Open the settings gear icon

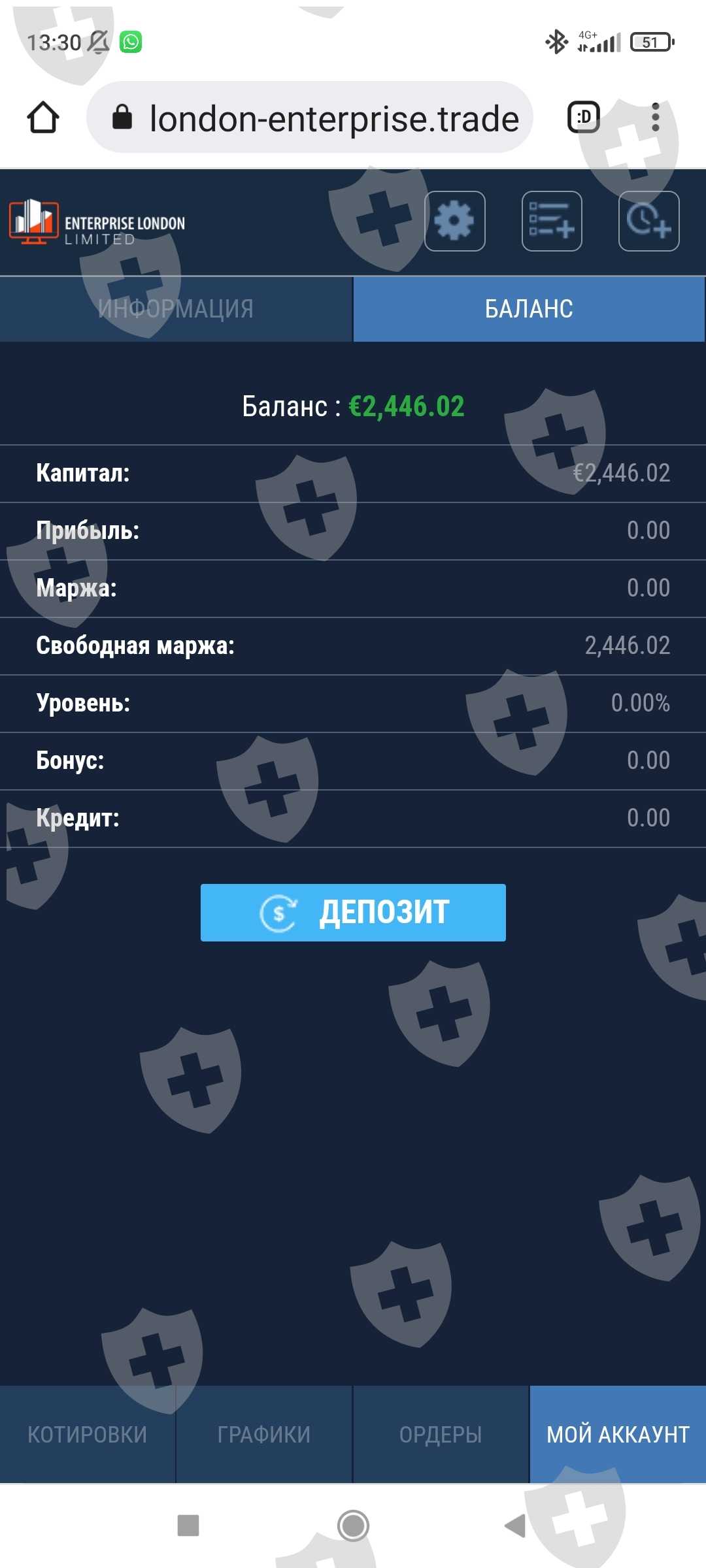coord(454,221)
